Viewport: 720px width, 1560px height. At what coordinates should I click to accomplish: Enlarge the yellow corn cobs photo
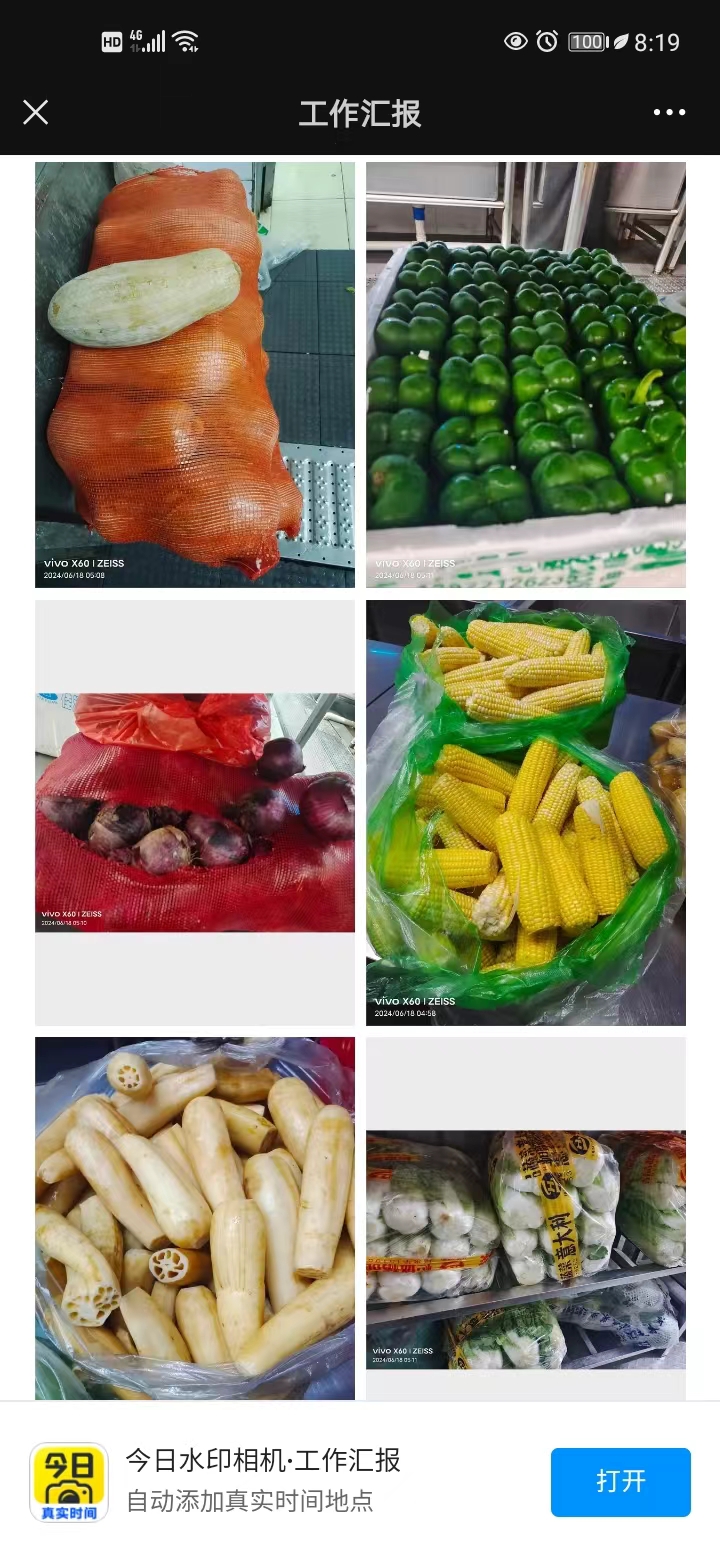(x=526, y=812)
